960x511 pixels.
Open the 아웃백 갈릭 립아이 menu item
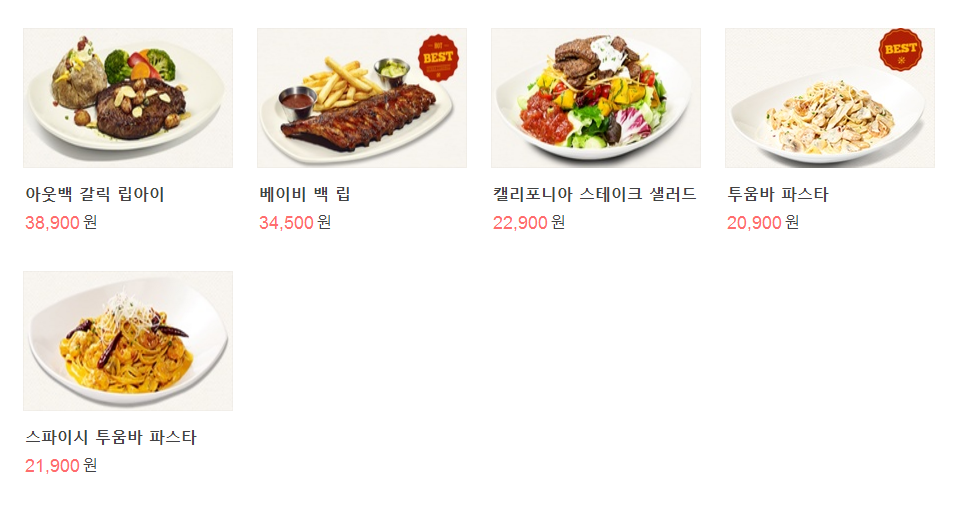[128, 98]
